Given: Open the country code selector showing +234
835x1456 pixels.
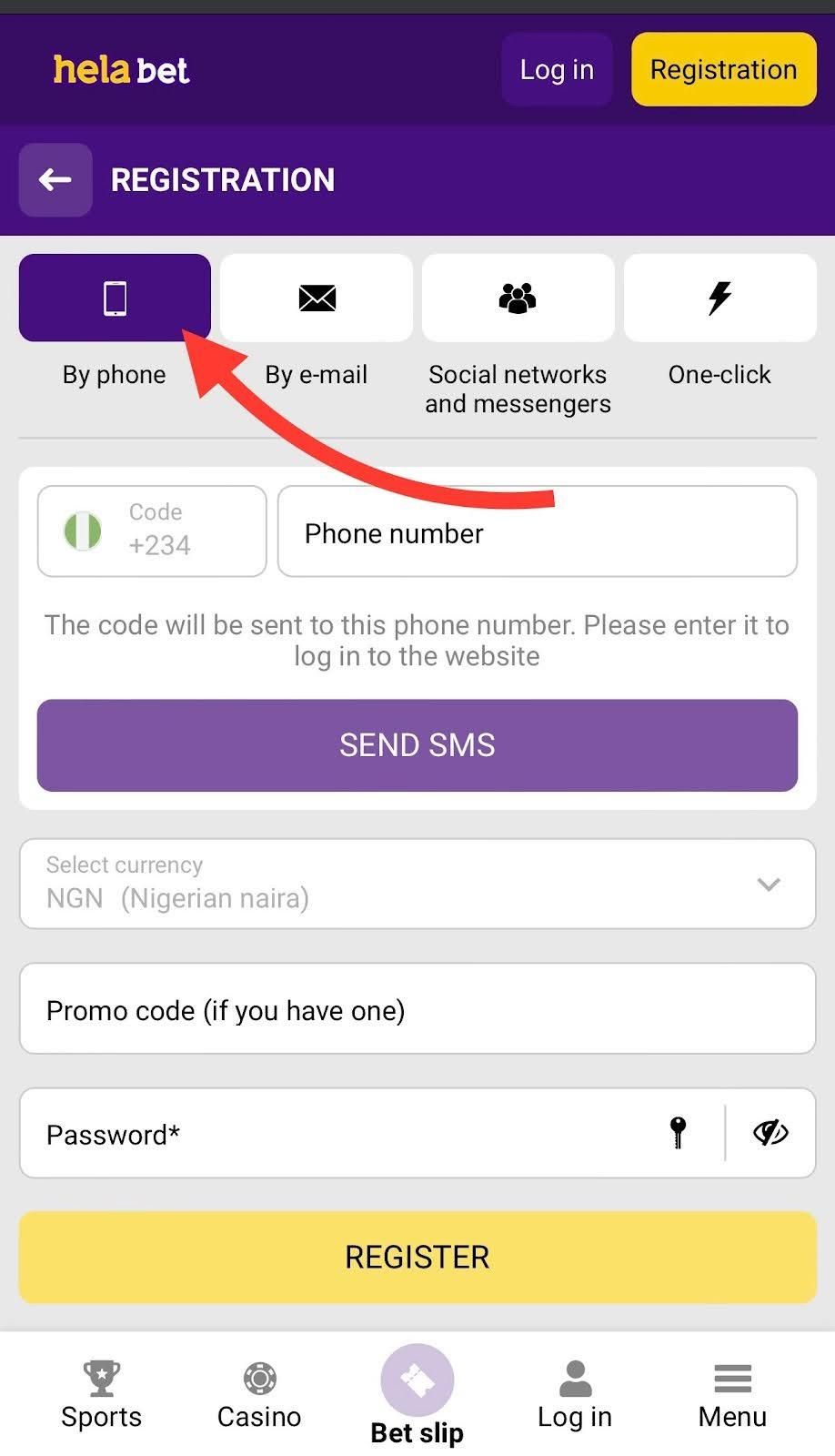Looking at the screenshot, I should (x=151, y=531).
